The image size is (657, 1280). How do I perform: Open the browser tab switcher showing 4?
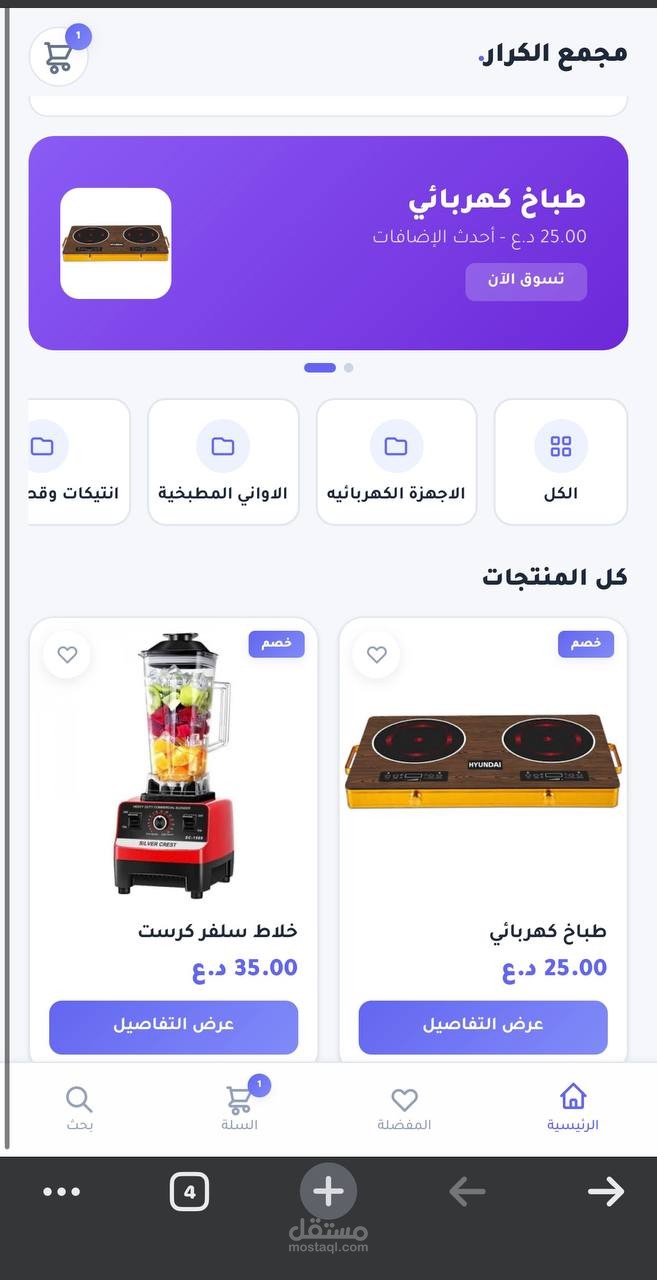[190, 1191]
